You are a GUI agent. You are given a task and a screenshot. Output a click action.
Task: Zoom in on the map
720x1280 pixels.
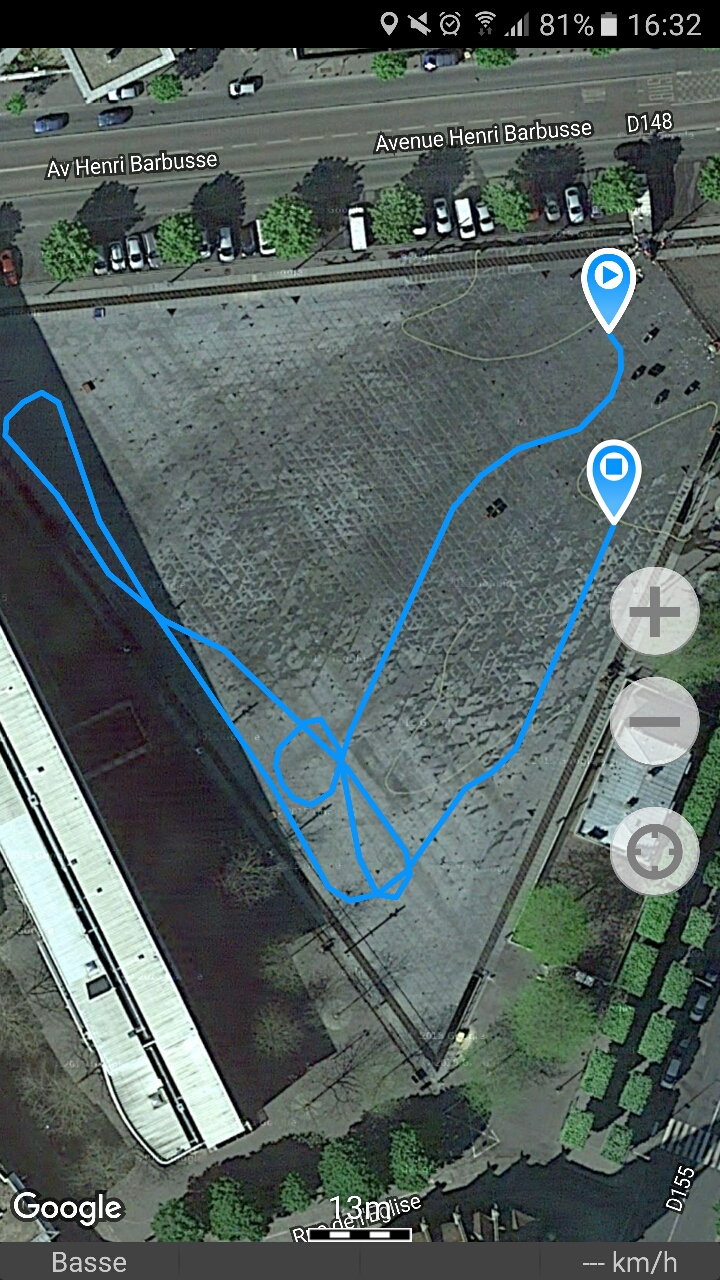click(655, 612)
